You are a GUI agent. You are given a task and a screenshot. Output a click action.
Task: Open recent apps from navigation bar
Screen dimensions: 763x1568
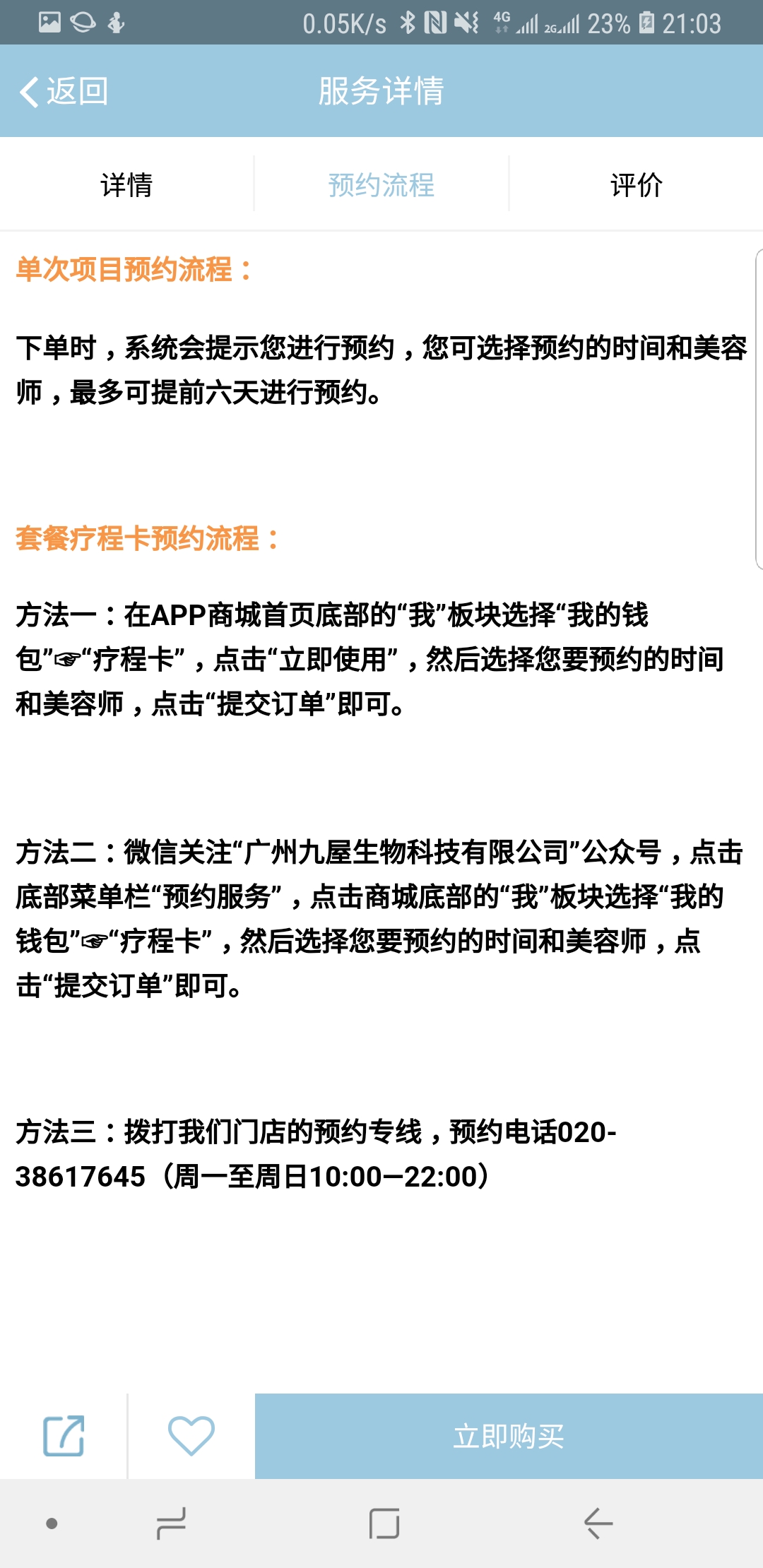click(170, 1524)
